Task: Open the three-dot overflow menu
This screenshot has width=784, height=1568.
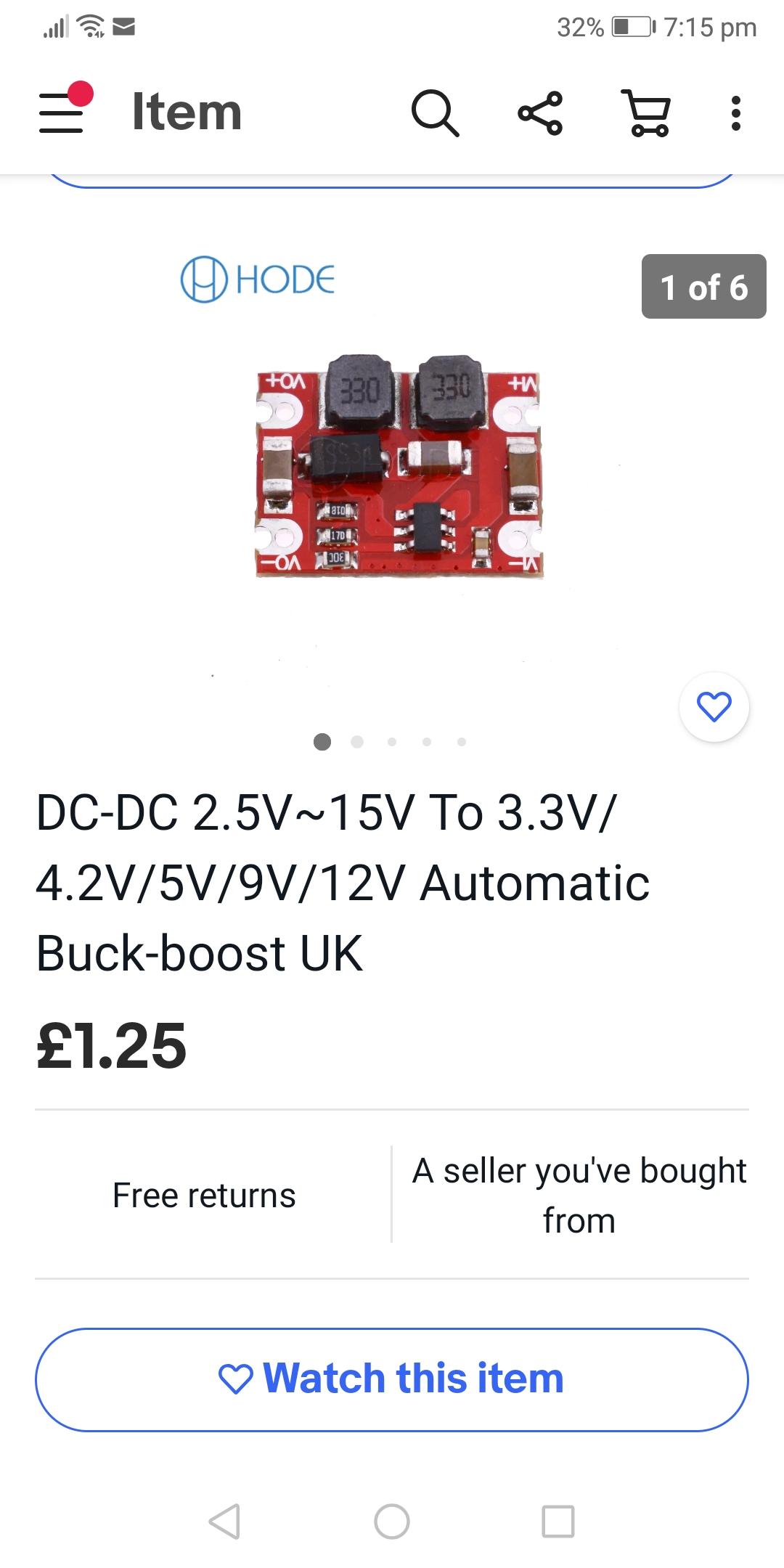Action: coord(735,113)
